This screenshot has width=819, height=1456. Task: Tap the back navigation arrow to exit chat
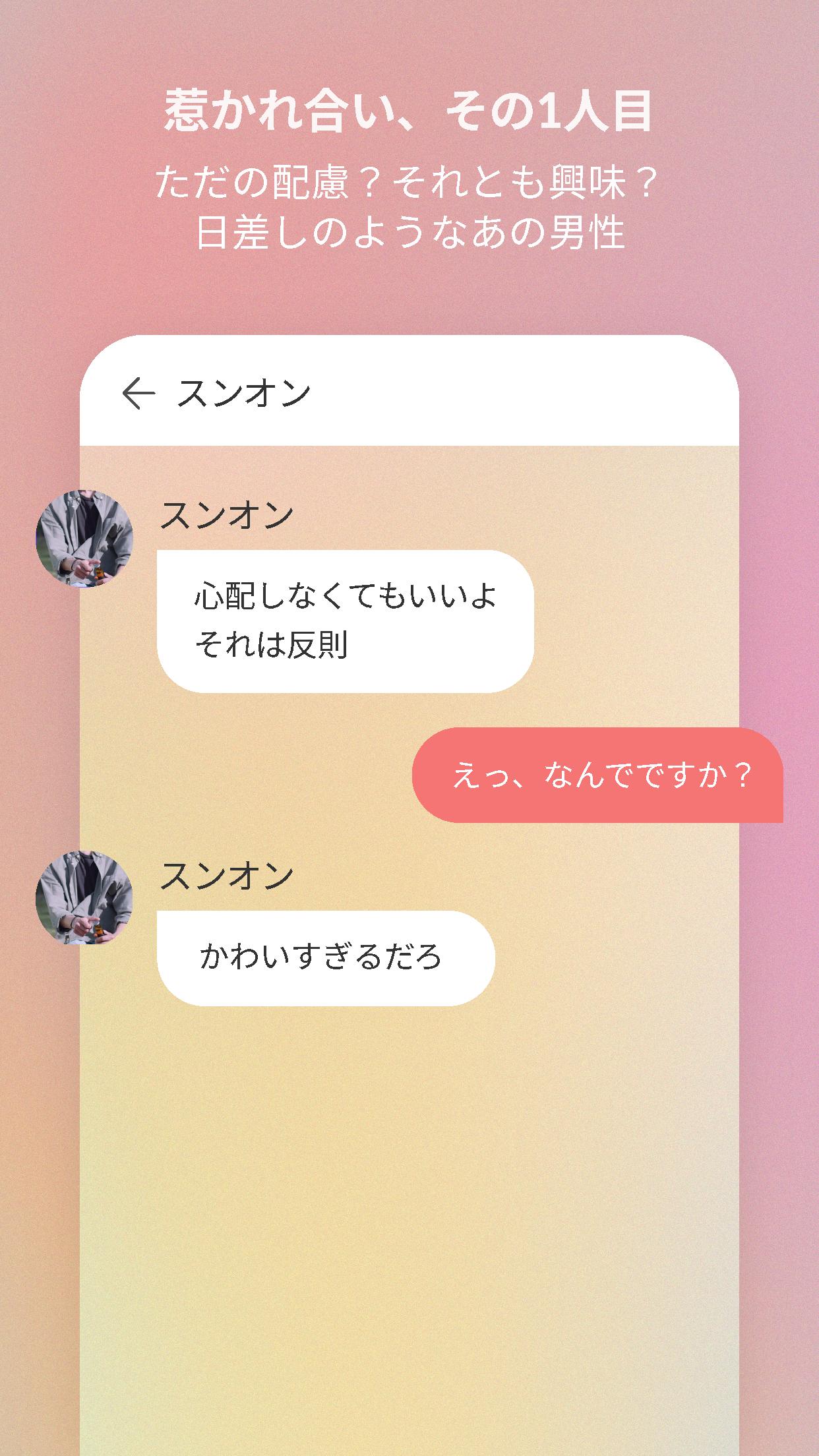pyautogui.click(x=137, y=393)
